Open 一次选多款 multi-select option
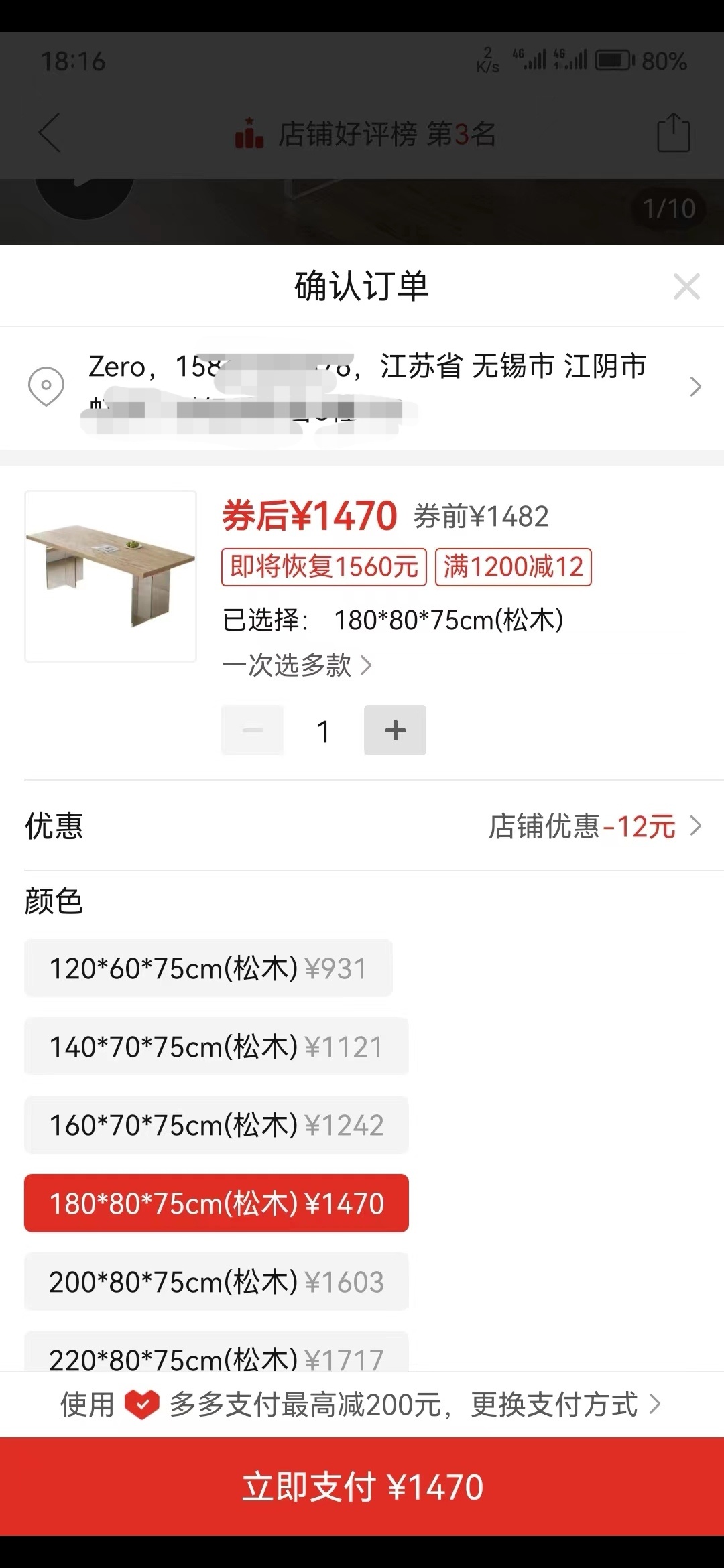The image size is (724, 1568). 296,665
